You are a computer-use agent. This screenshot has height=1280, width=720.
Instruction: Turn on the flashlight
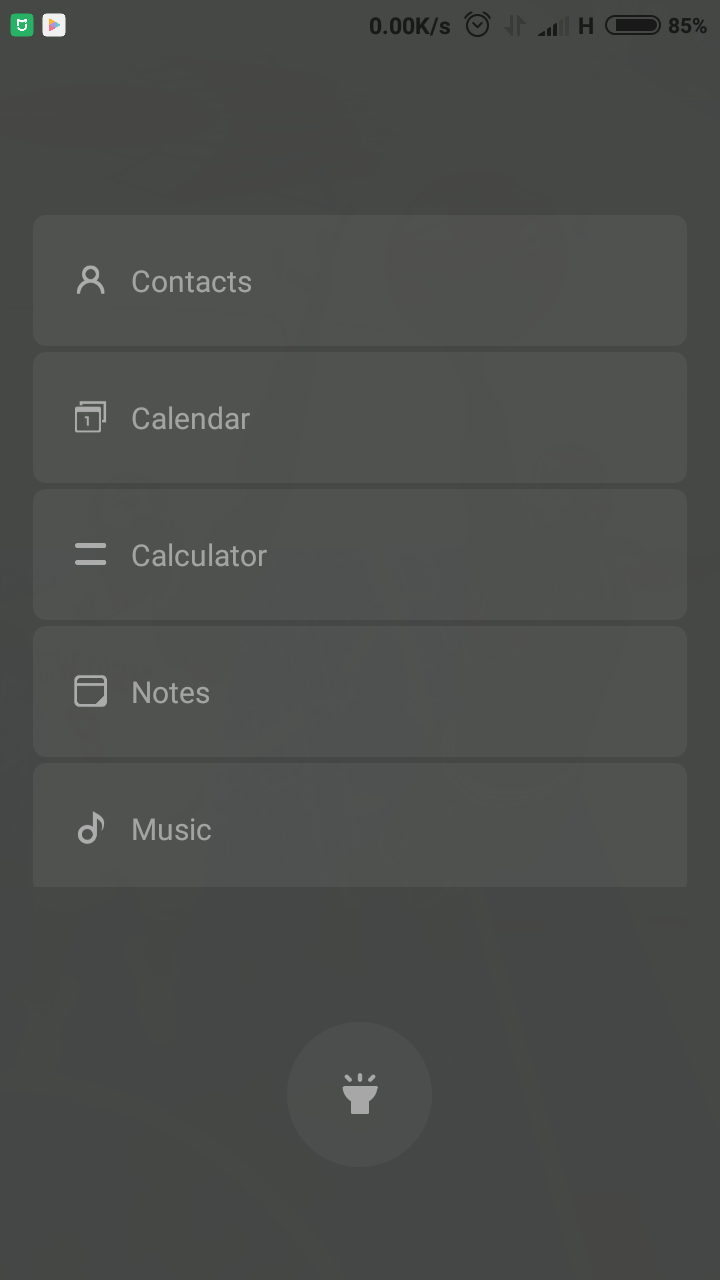359,1094
